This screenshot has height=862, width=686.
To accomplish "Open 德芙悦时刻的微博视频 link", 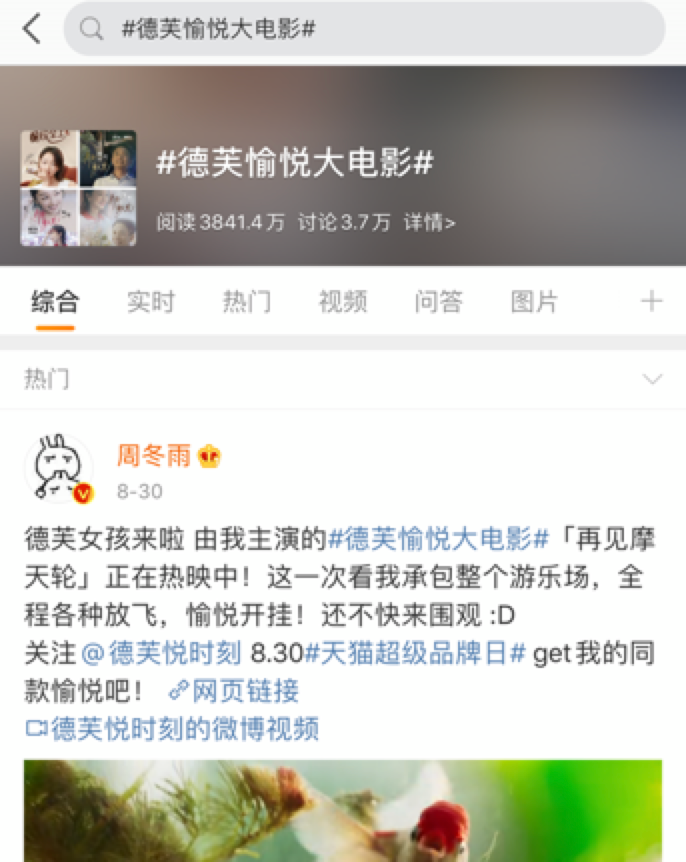I will pyautogui.click(x=172, y=728).
